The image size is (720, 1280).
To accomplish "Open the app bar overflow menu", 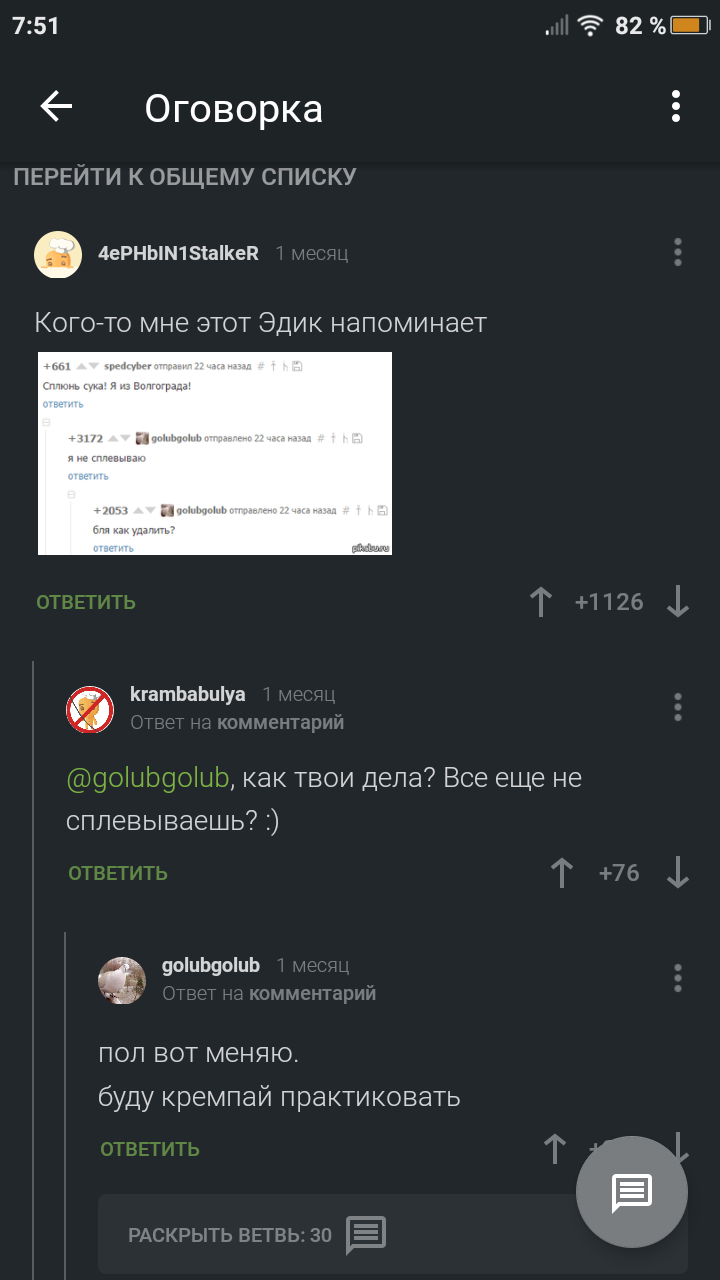I will click(x=676, y=107).
